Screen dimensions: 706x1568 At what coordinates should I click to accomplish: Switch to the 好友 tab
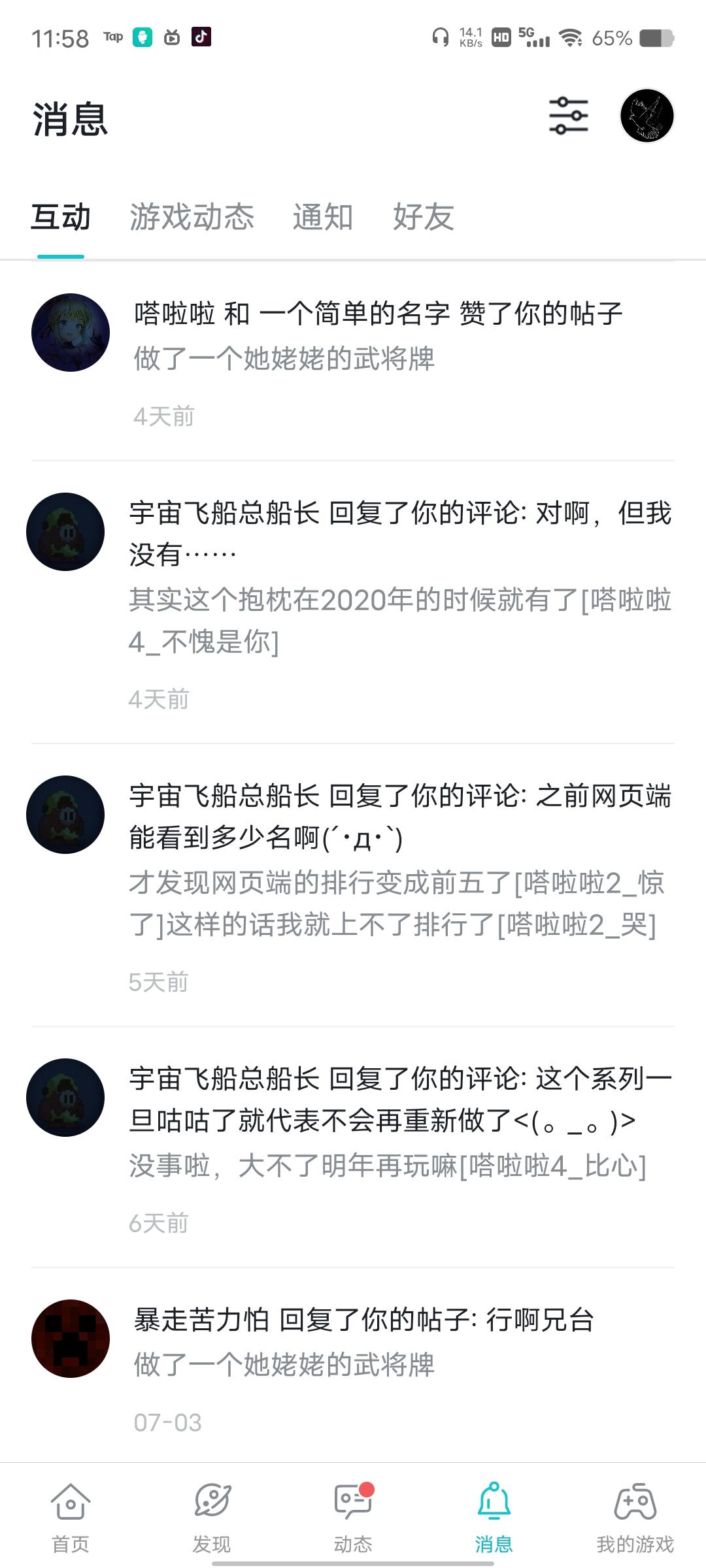[423, 217]
